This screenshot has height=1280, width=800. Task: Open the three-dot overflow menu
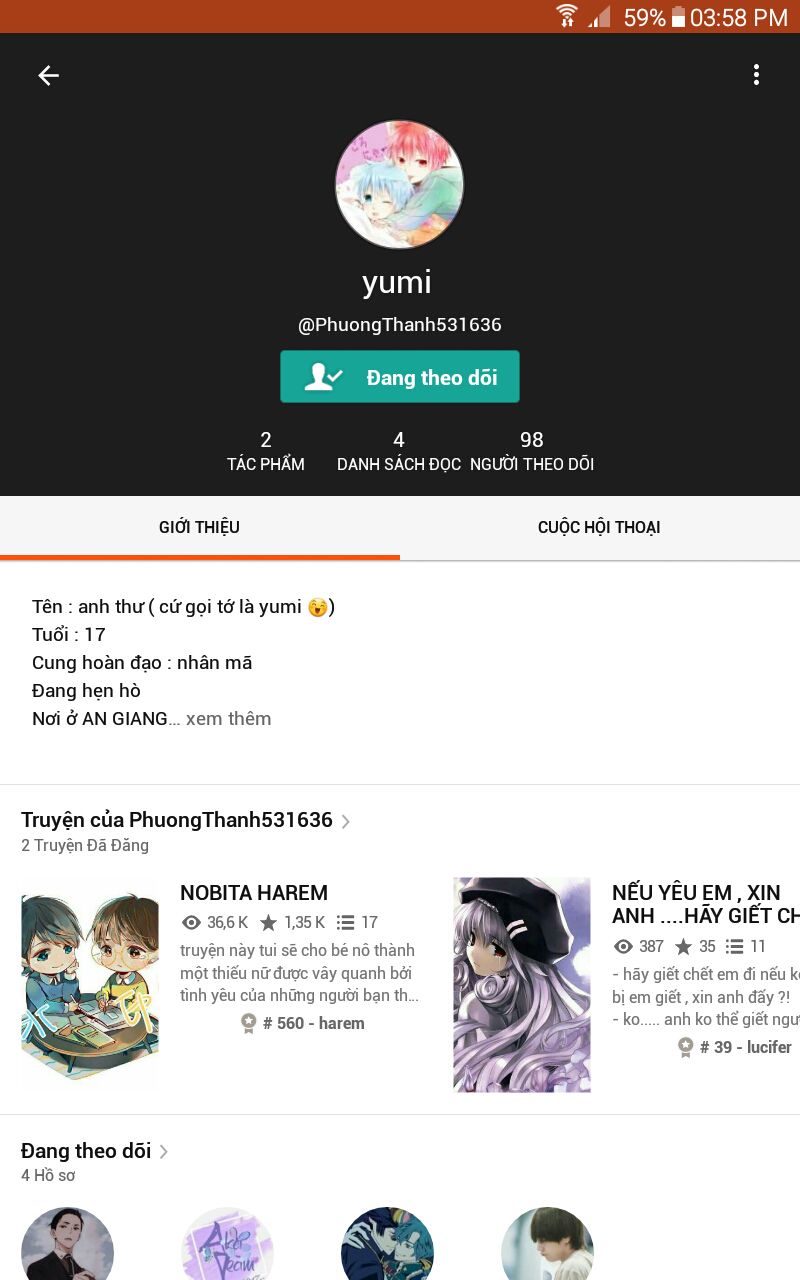click(x=756, y=75)
